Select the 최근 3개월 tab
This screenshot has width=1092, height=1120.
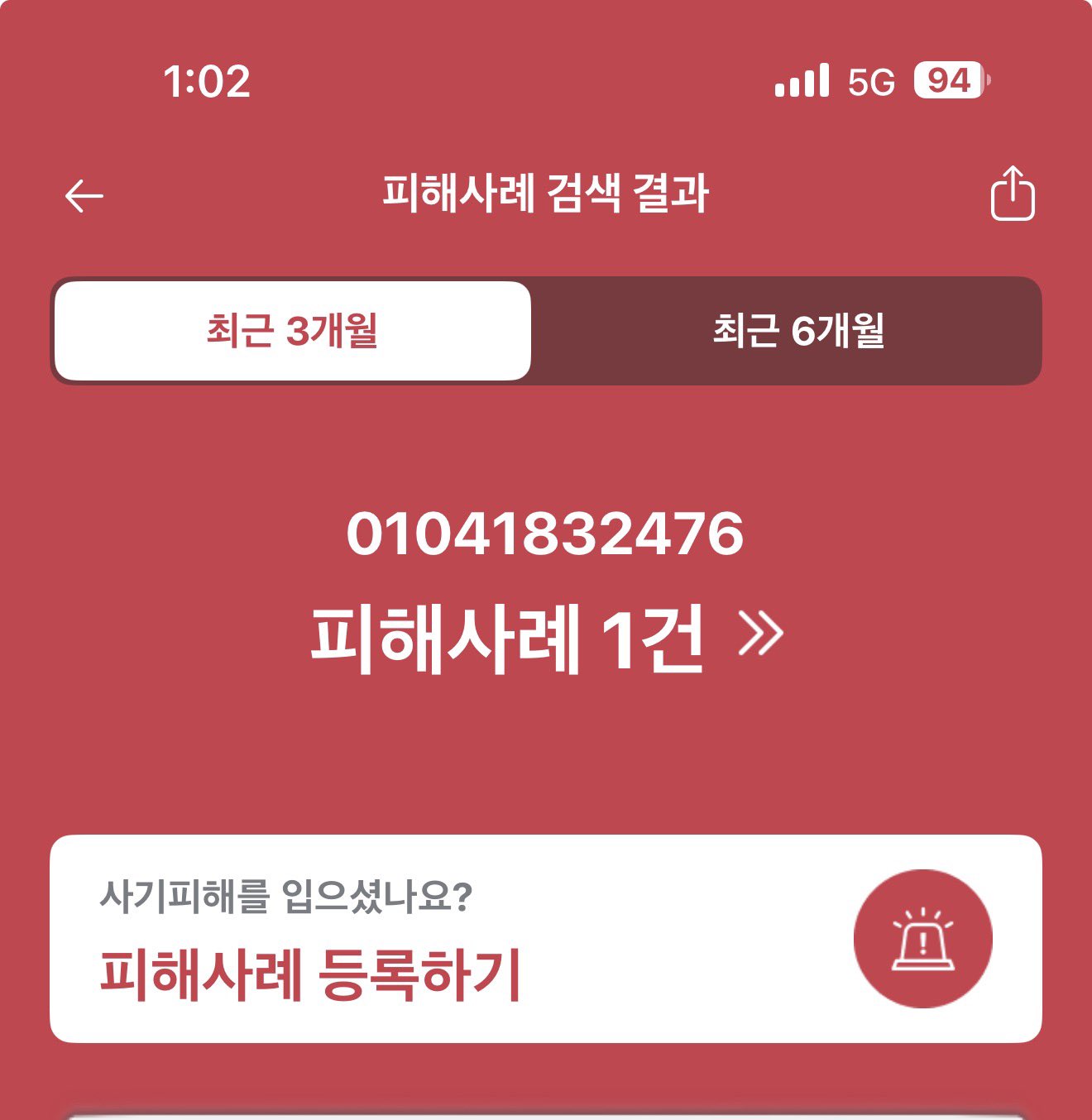pyautogui.click(x=292, y=331)
